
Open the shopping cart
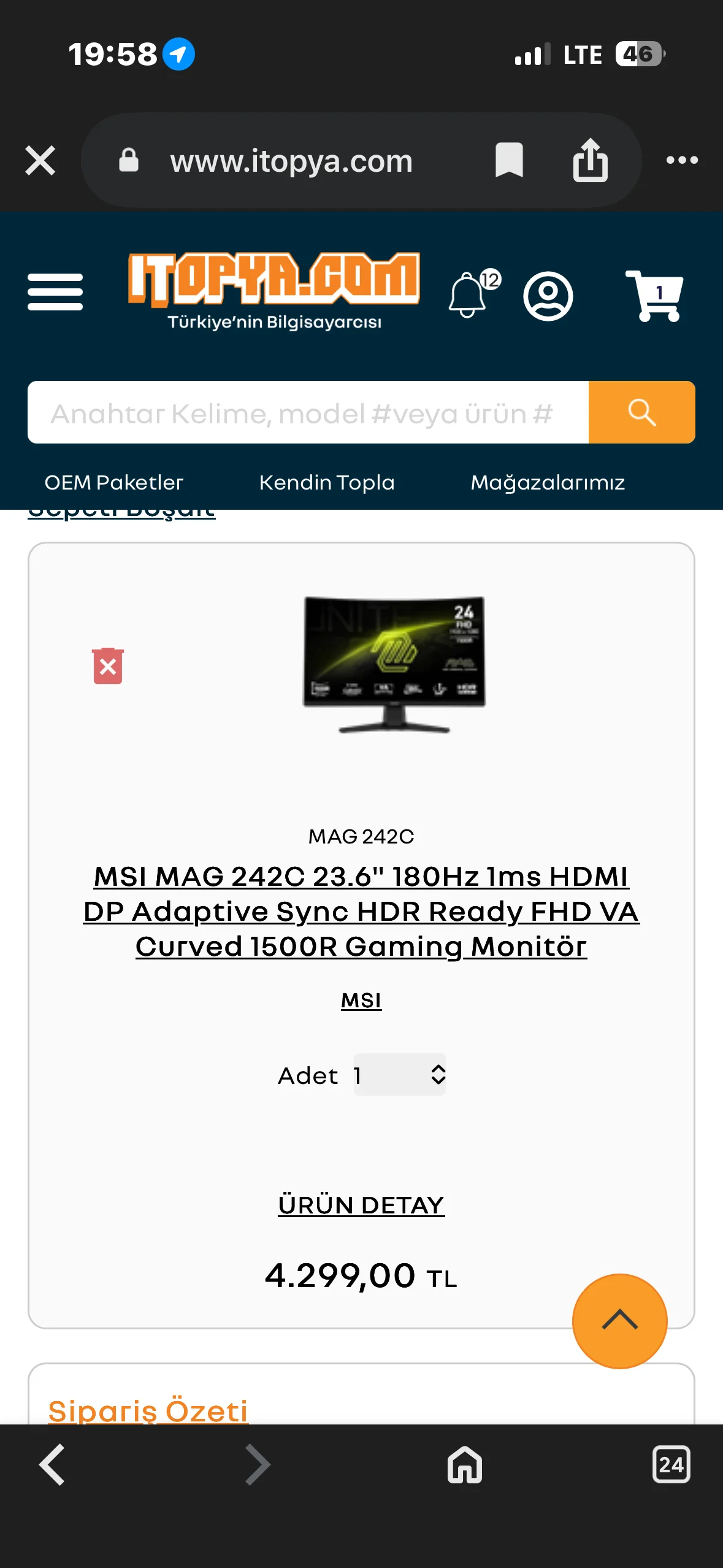tap(654, 296)
